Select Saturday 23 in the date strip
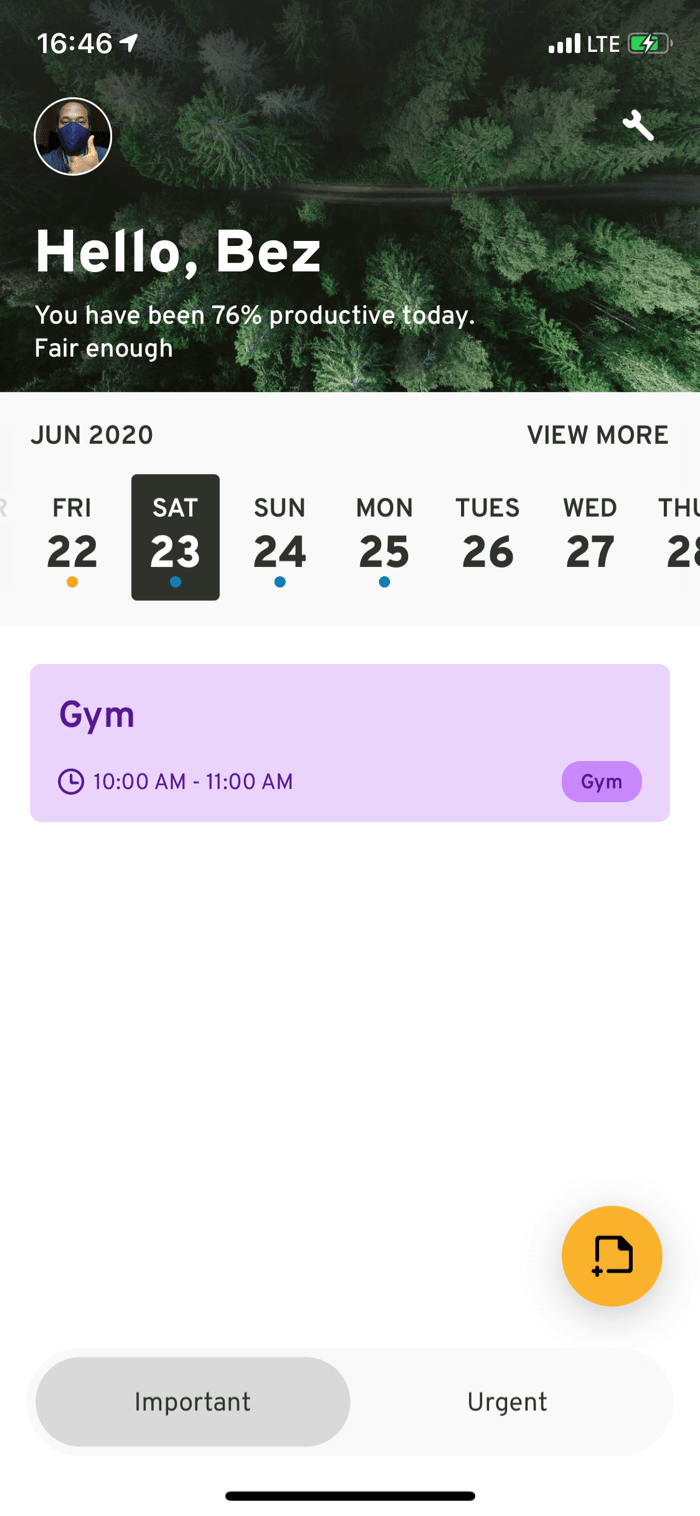Viewport: 700px width, 1516px height. [x=176, y=538]
